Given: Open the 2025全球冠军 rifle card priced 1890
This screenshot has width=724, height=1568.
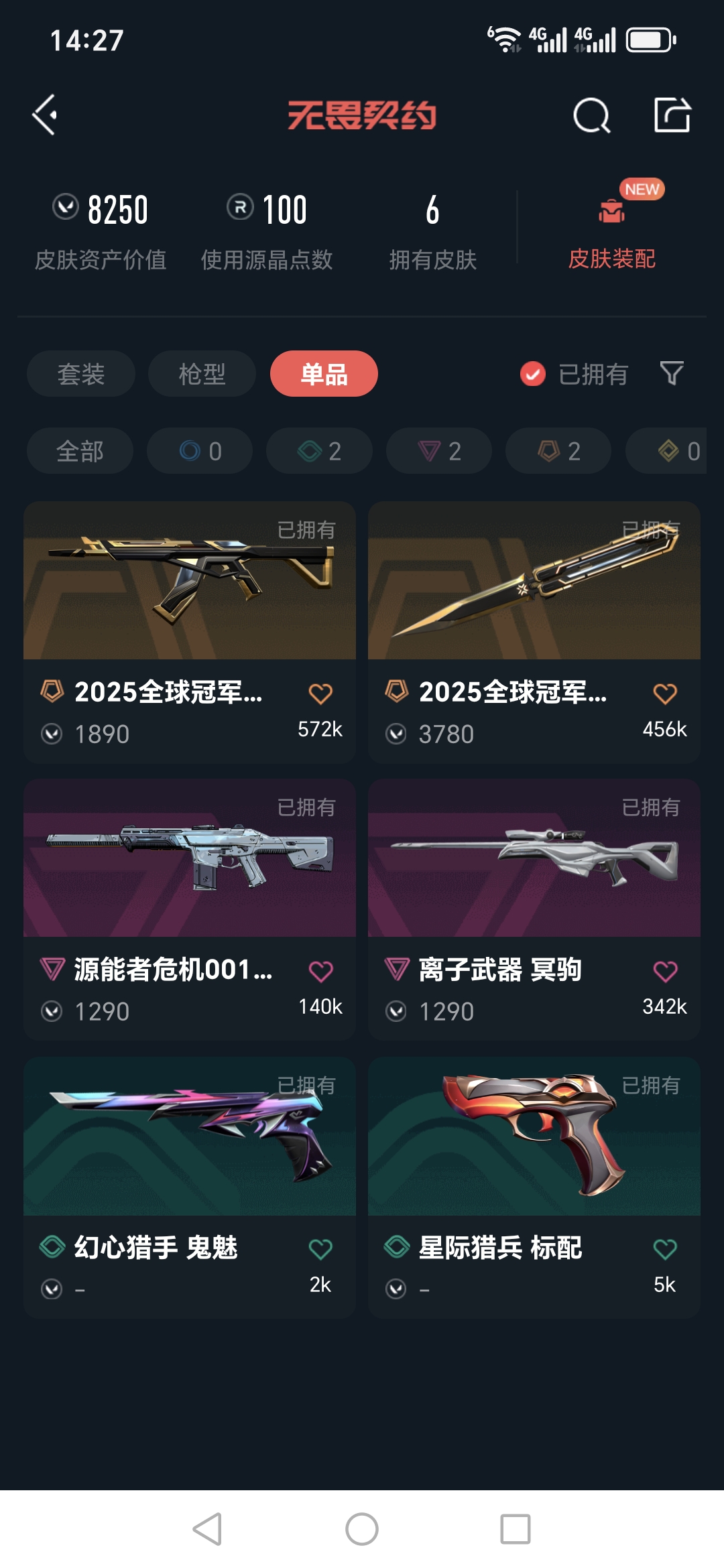Looking at the screenshot, I should coord(190,631).
